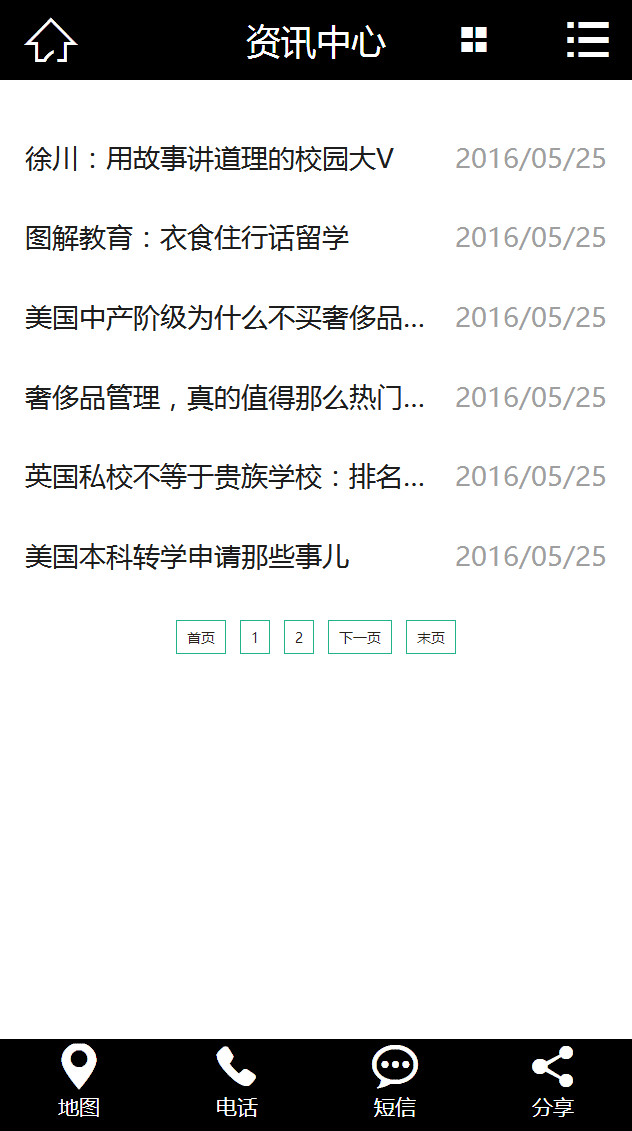Screen dimensions: 632x1131
Task: Jump to 末页
Action: click(x=431, y=637)
